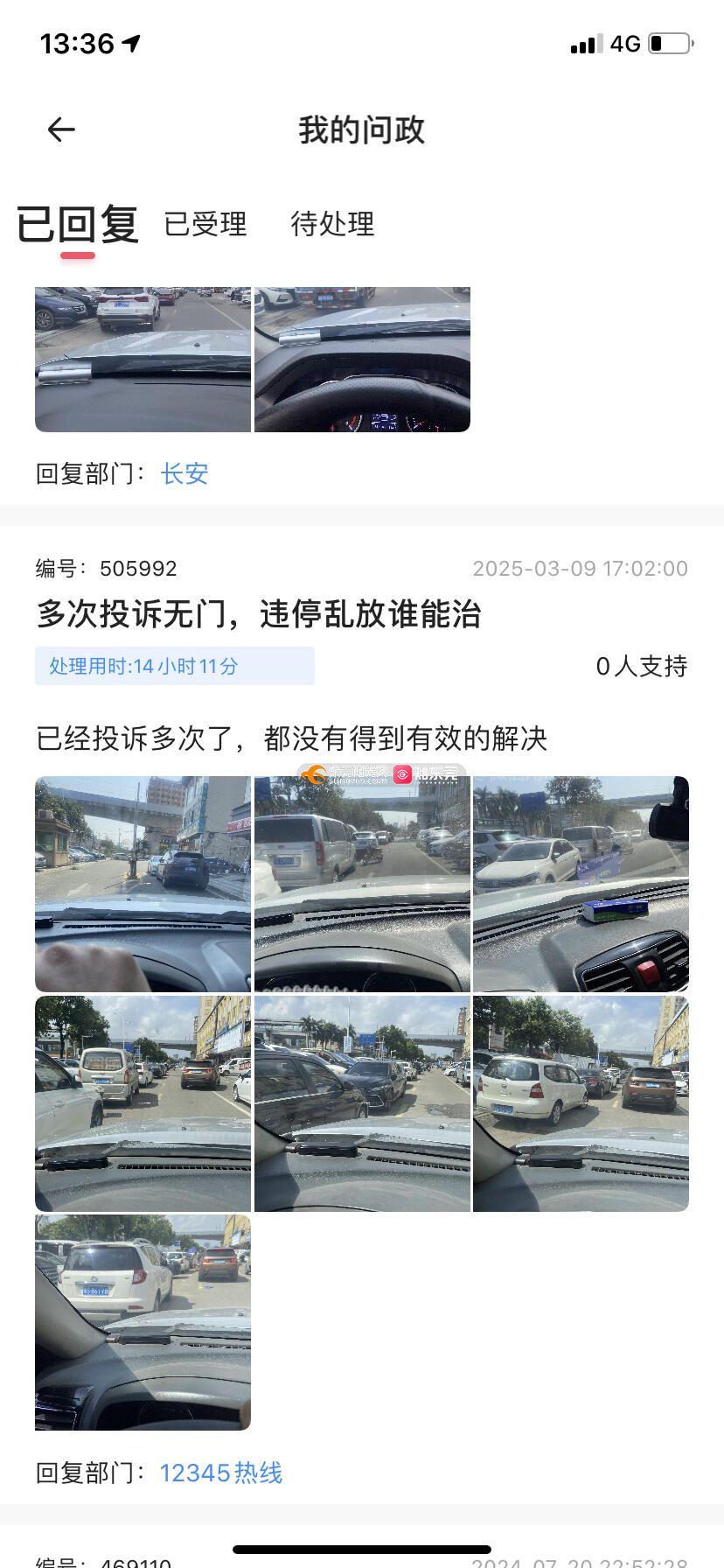
Task: View first photo of complaint 505992
Action: click(143, 884)
